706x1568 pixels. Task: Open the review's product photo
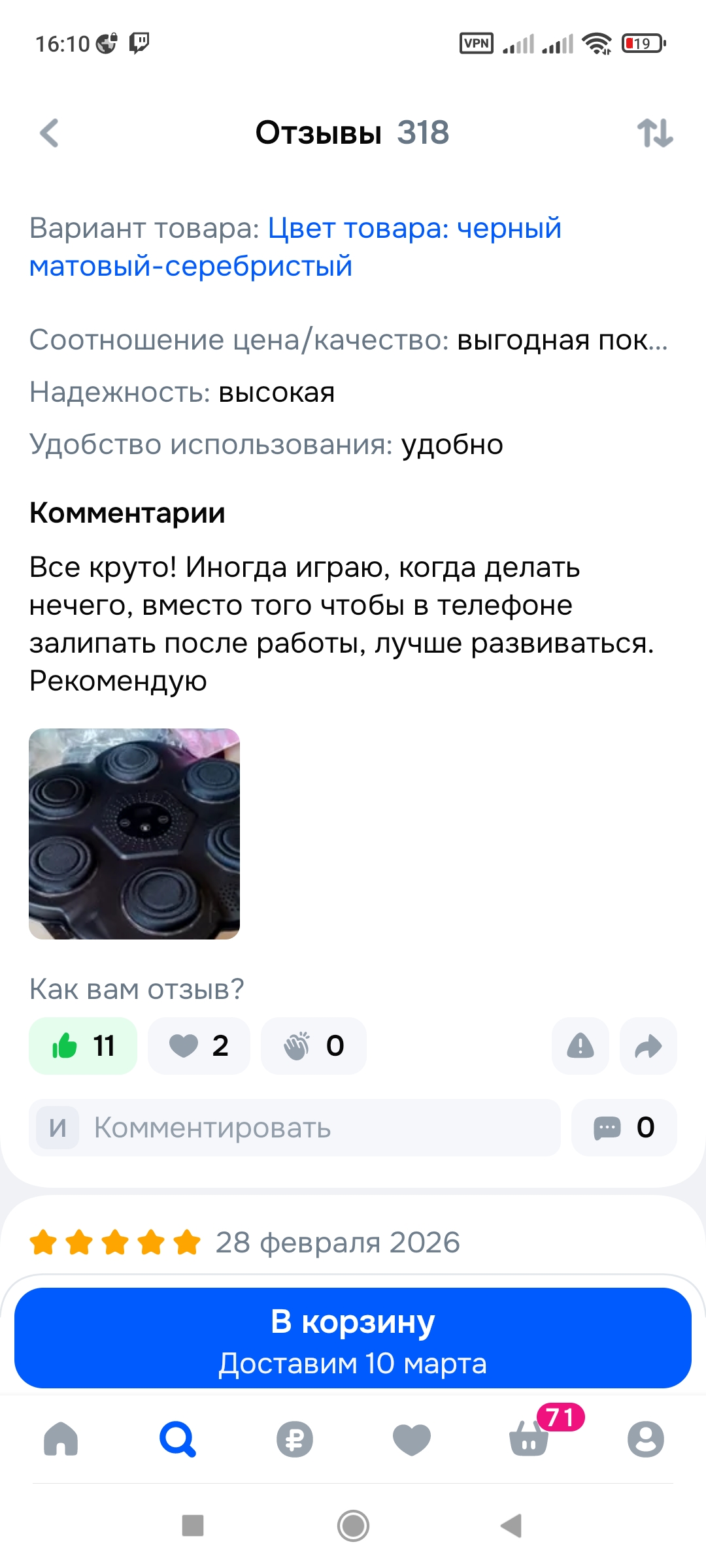tap(134, 834)
